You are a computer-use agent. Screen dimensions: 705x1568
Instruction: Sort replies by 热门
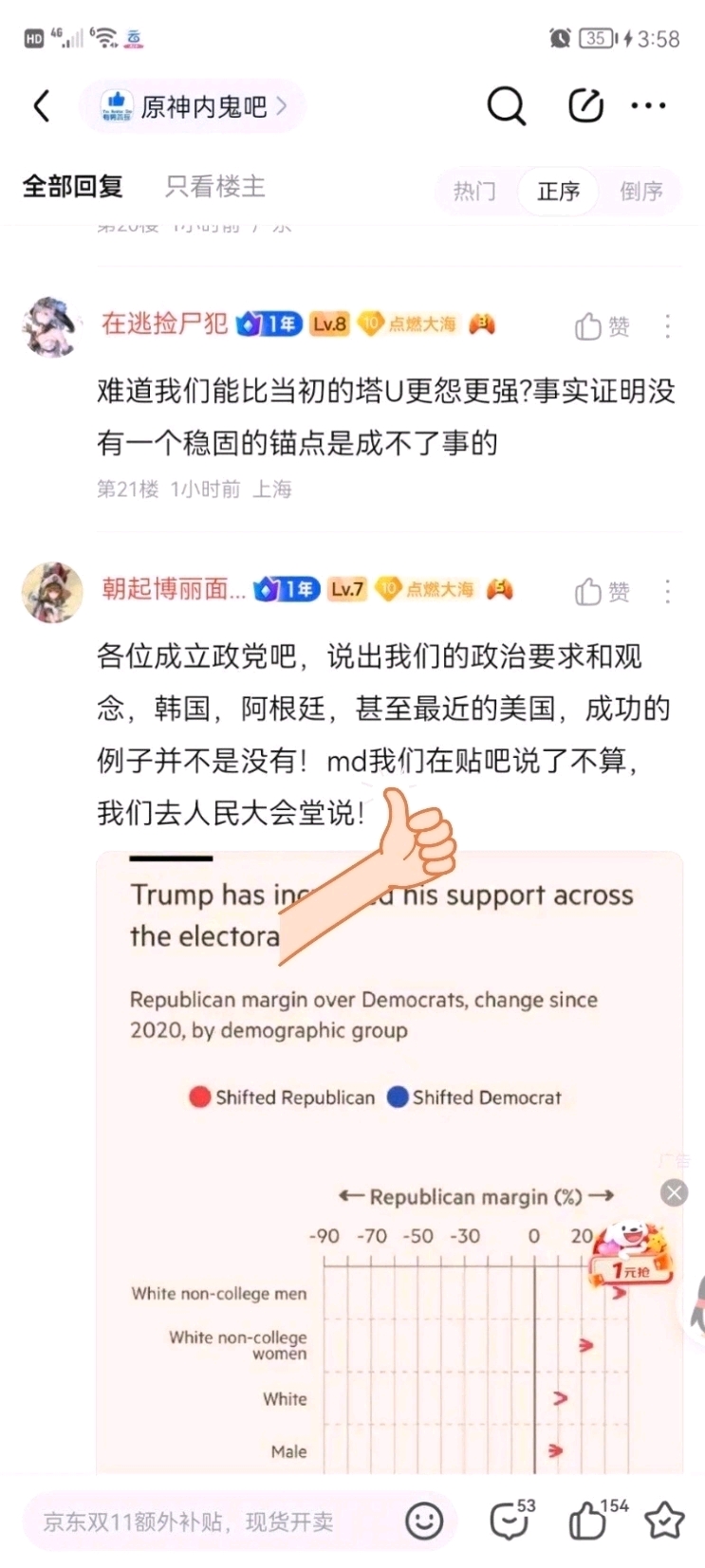coord(474,192)
